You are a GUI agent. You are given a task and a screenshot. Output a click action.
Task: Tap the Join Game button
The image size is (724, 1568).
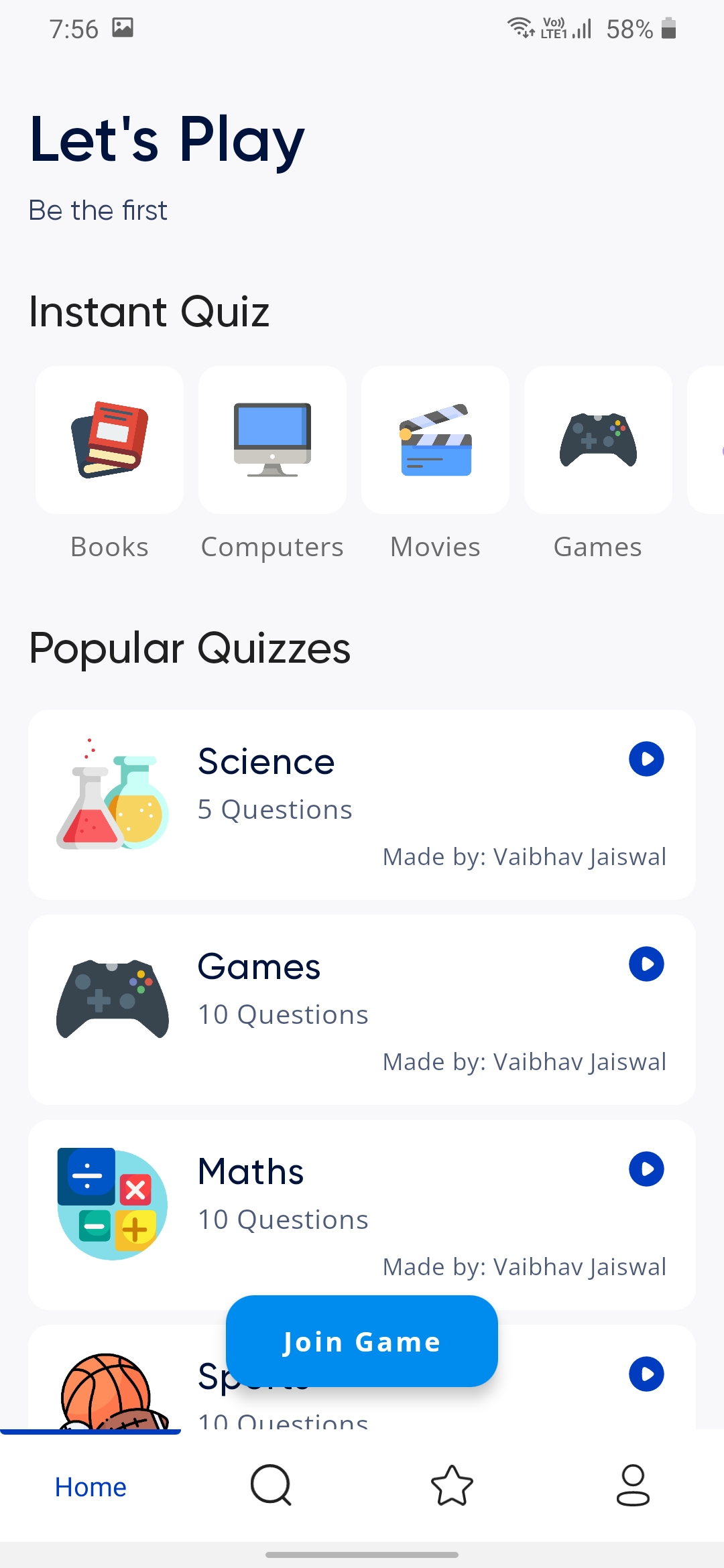[x=362, y=1342]
